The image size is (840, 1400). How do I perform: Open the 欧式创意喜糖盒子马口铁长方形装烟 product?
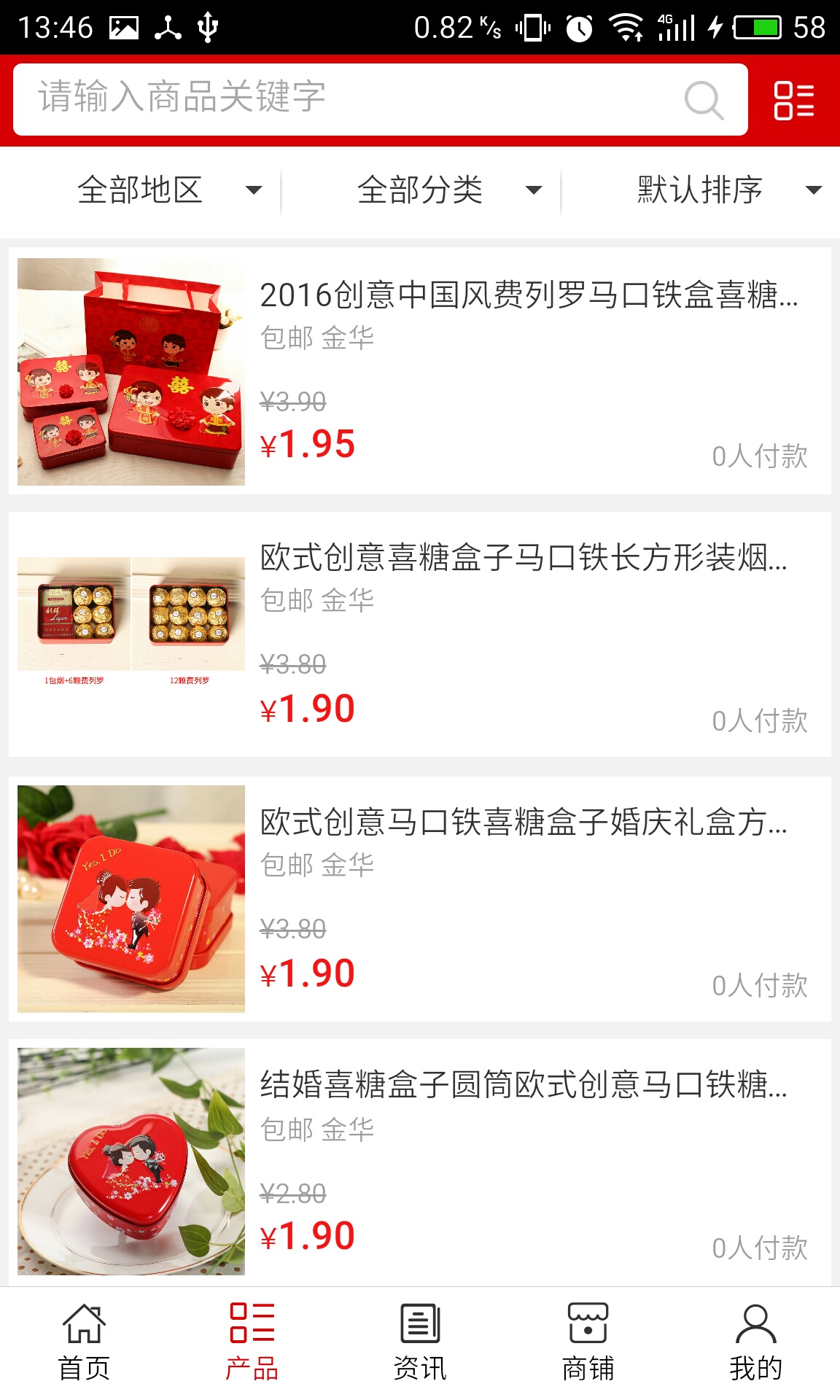tap(524, 559)
